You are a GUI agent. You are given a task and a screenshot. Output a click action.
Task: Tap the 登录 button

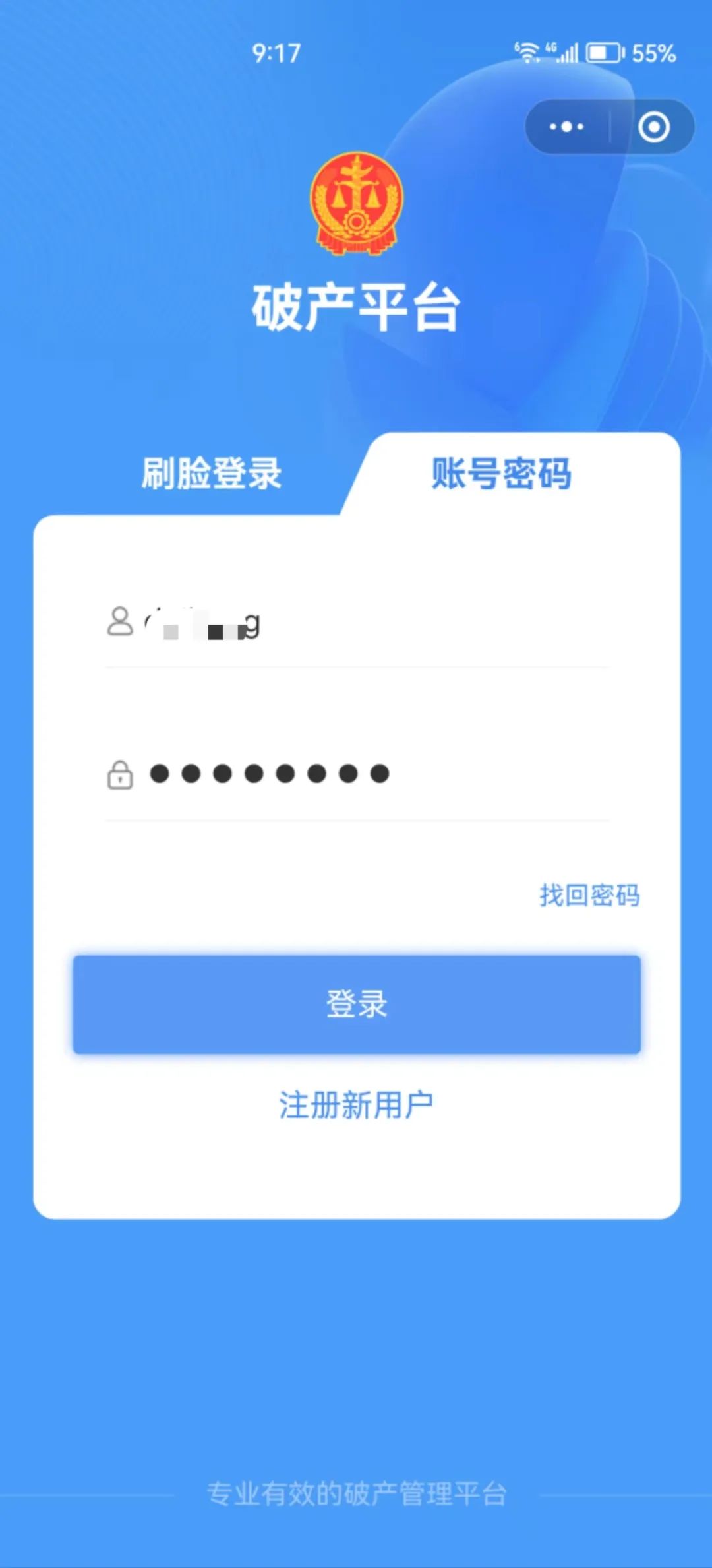(x=357, y=1004)
